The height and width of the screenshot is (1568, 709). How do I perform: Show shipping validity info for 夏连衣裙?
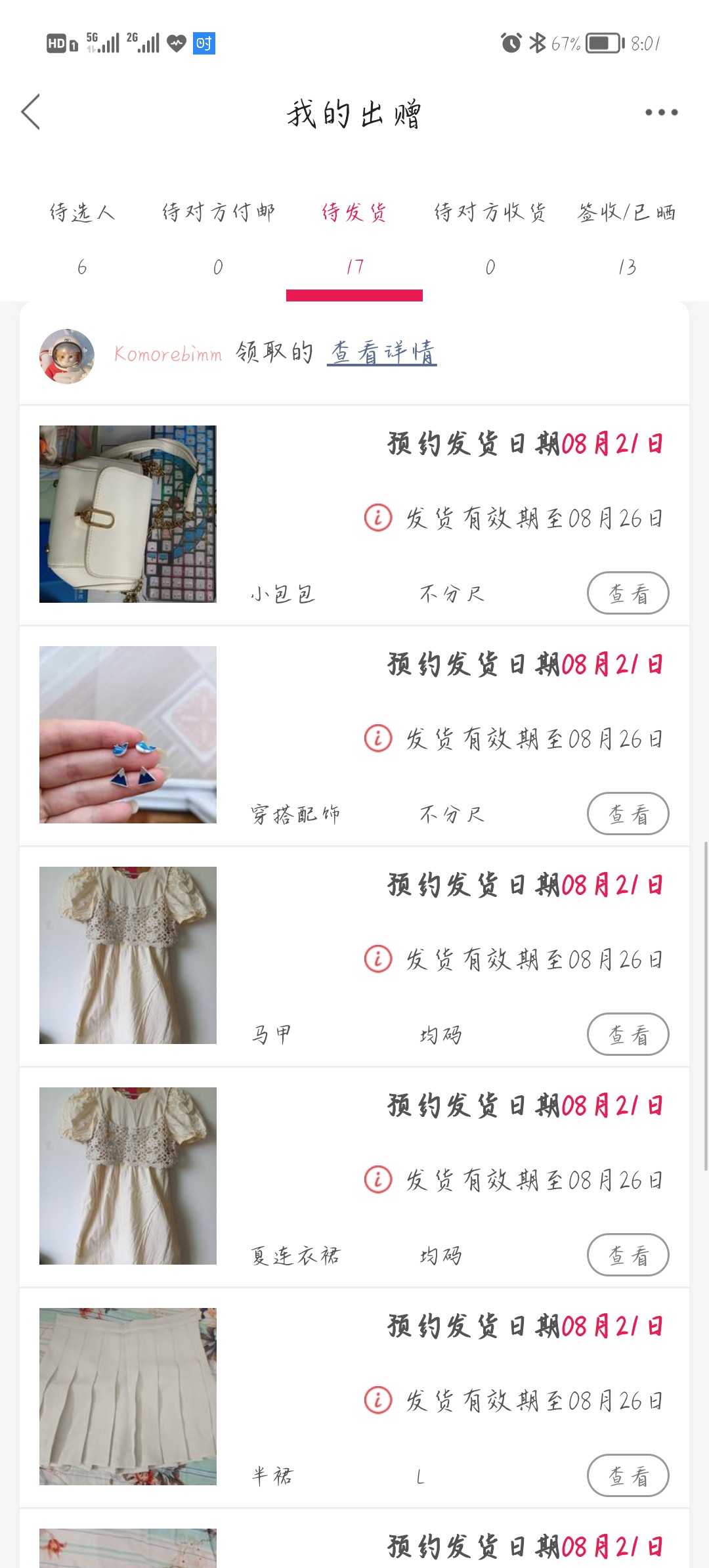[x=378, y=1180]
